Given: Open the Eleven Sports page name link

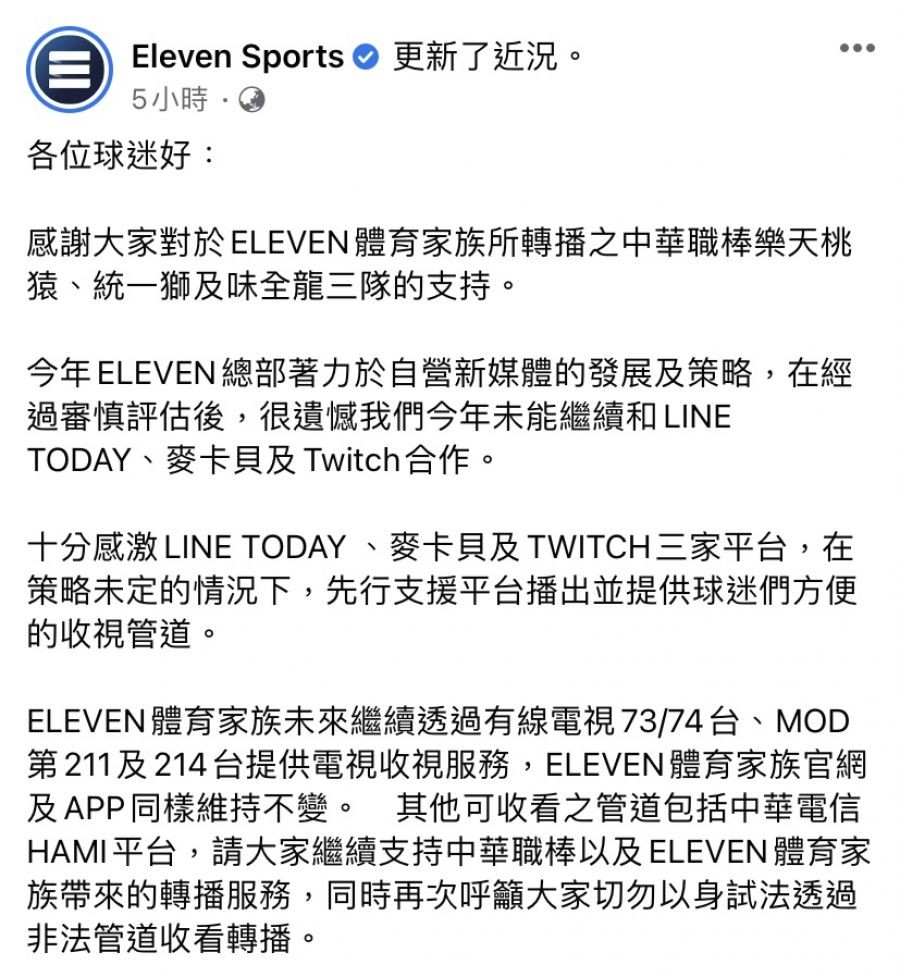Looking at the screenshot, I should click(x=237, y=57).
